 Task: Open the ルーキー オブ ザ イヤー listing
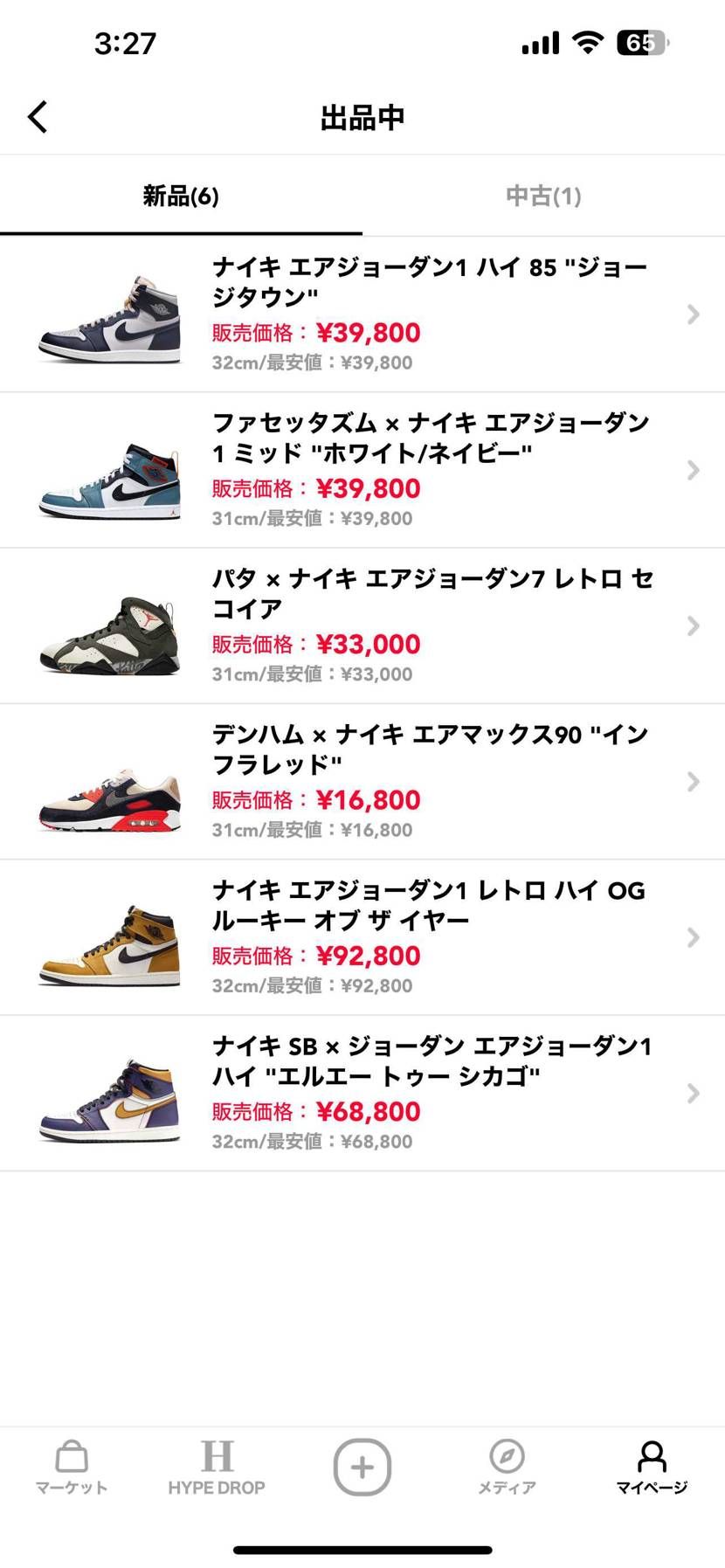(x=693, y=936)
